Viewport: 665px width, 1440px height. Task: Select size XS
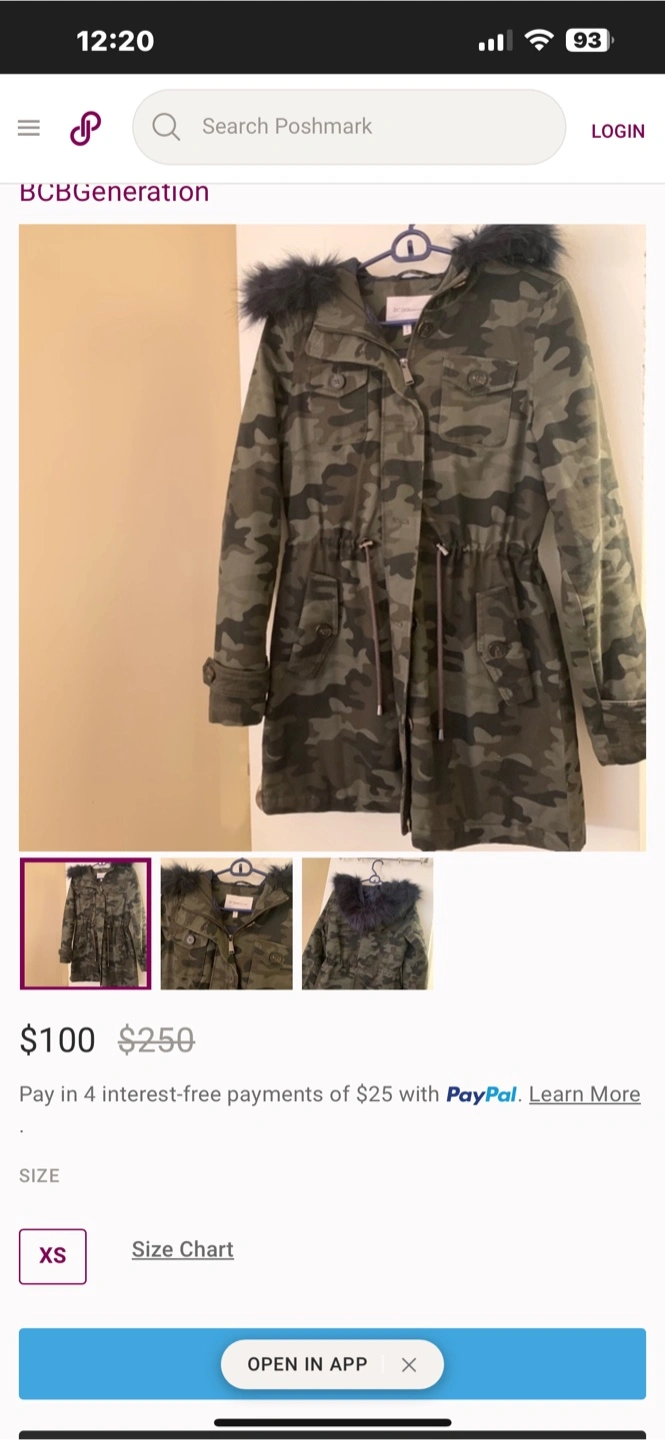(53, 1256)
